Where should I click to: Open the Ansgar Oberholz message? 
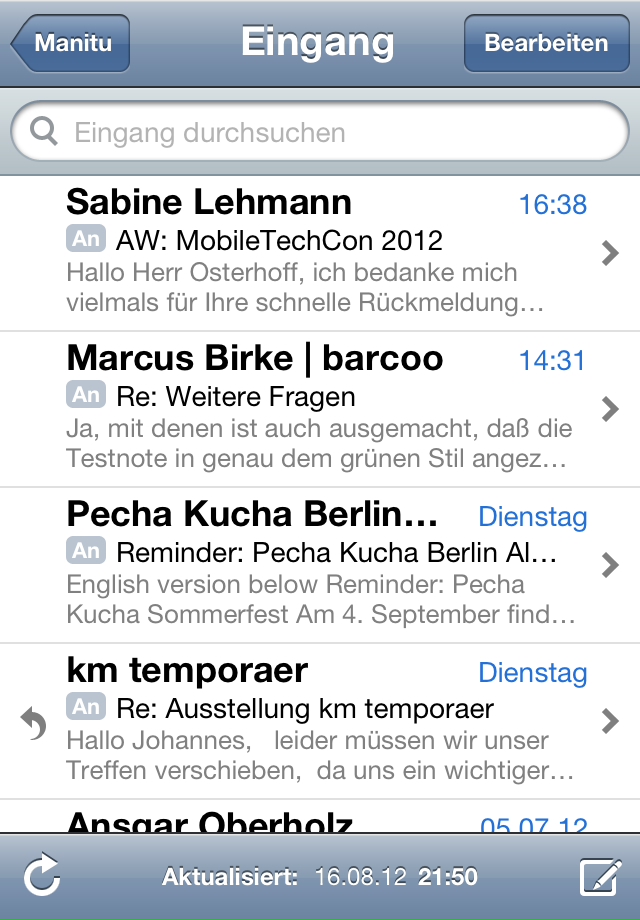[x=320, y=820]
